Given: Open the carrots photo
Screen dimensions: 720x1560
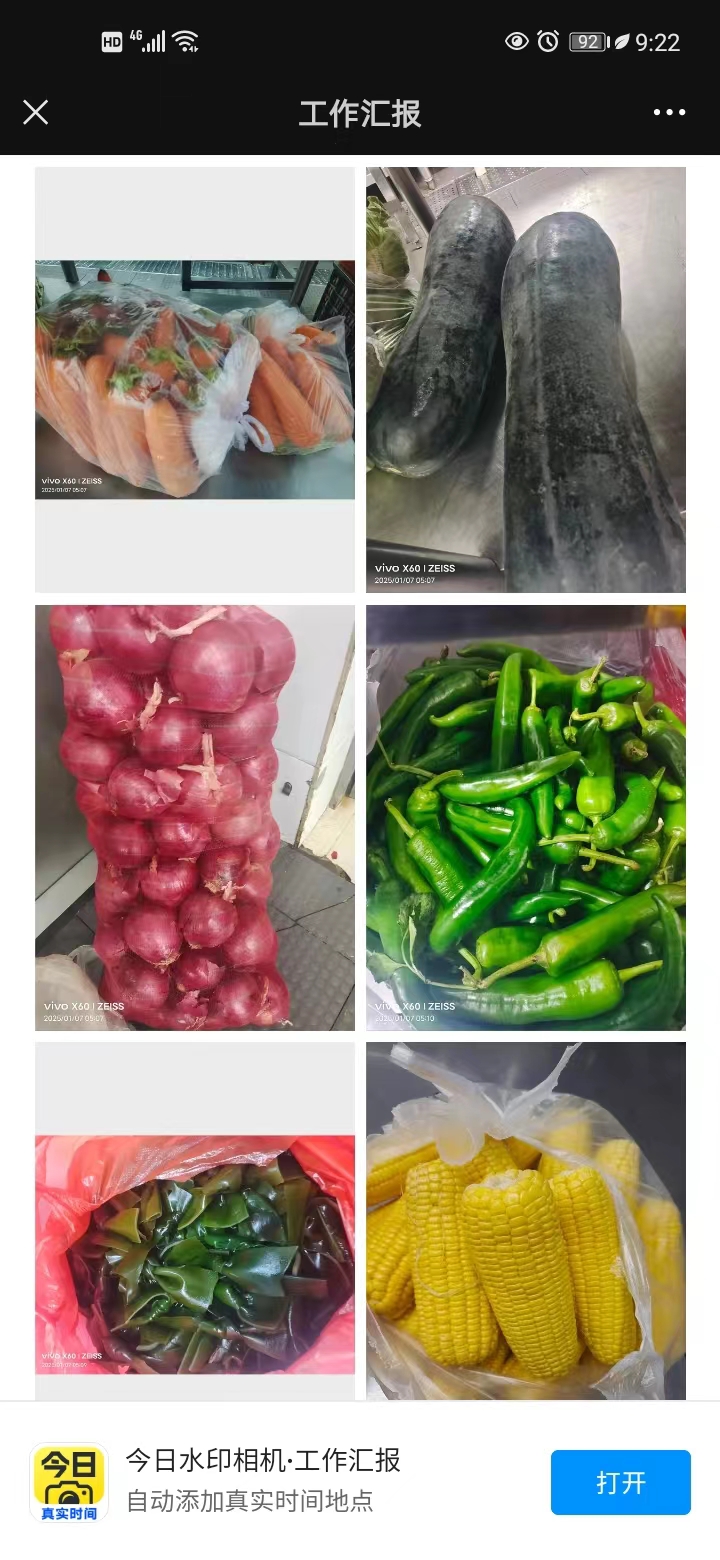Looking at the screenshot, I should pos(195,380).
